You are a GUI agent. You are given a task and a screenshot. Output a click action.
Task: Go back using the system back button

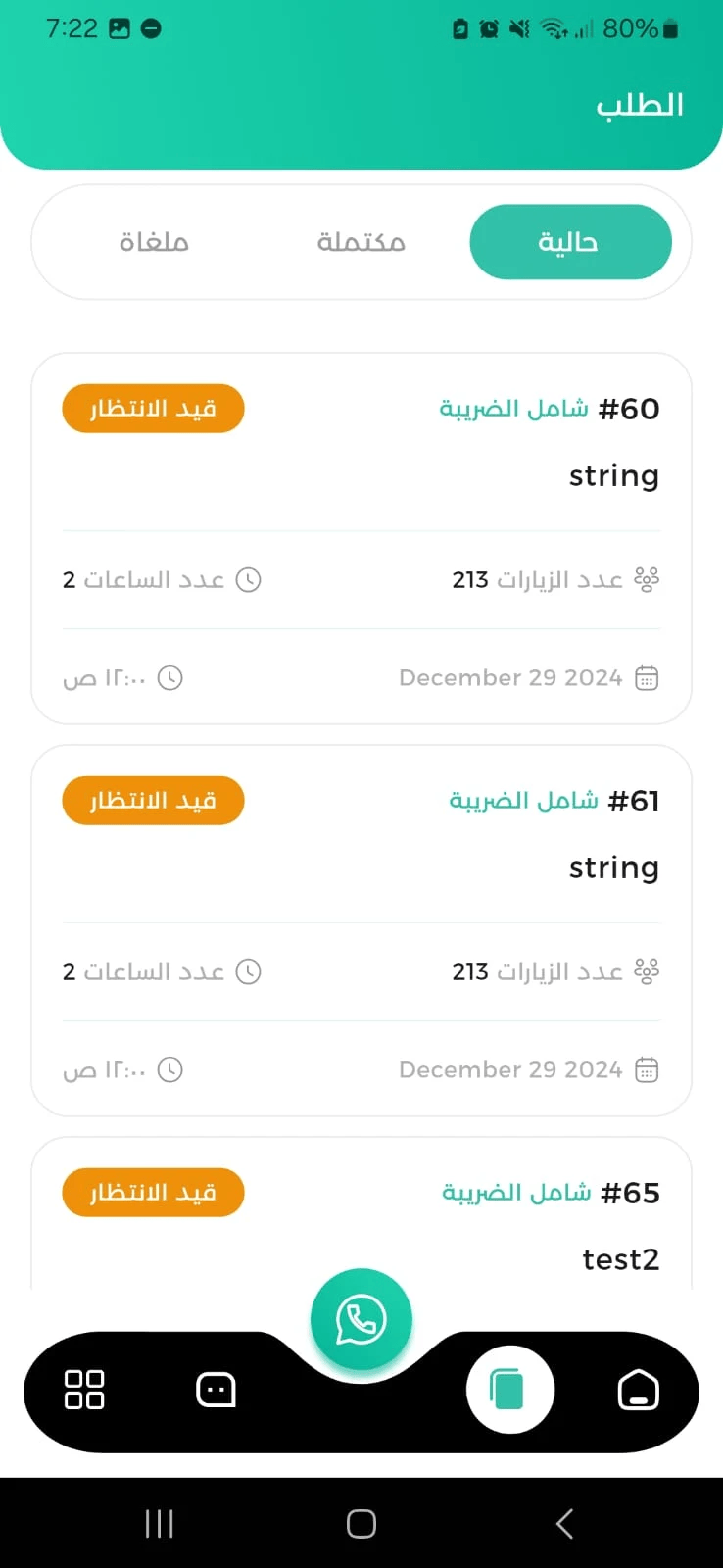pos(564,1523)
